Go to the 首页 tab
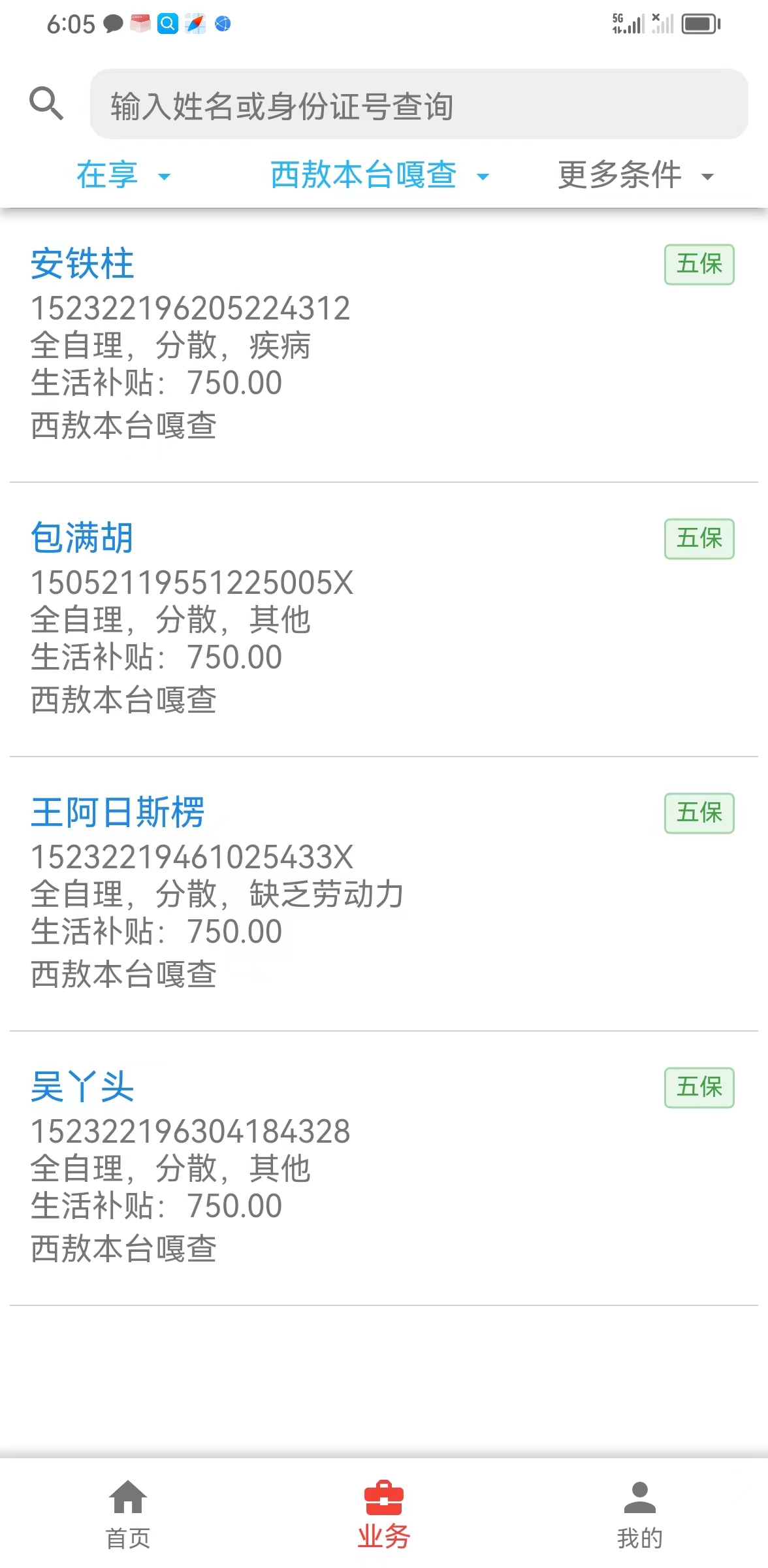Image resolution: width=768 pixels, height=1568 pixels. pos(128,1514)
